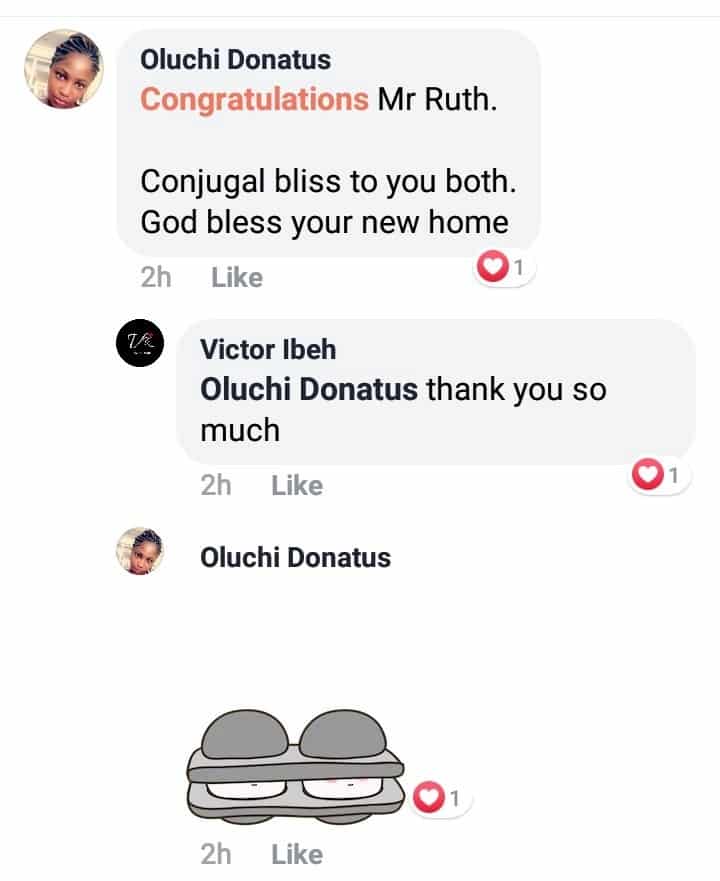Like Victor Ibeh's "thank you so much" reply

coord(296,485)
